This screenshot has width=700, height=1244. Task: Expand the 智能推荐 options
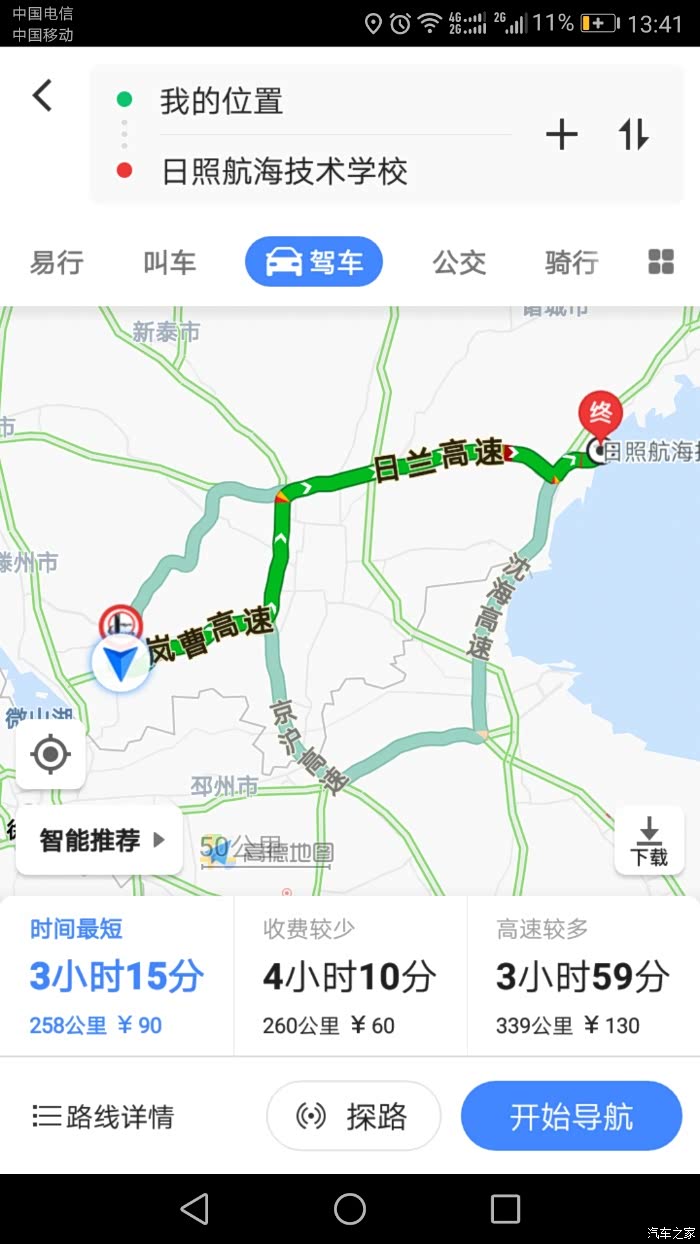(100, 840)
